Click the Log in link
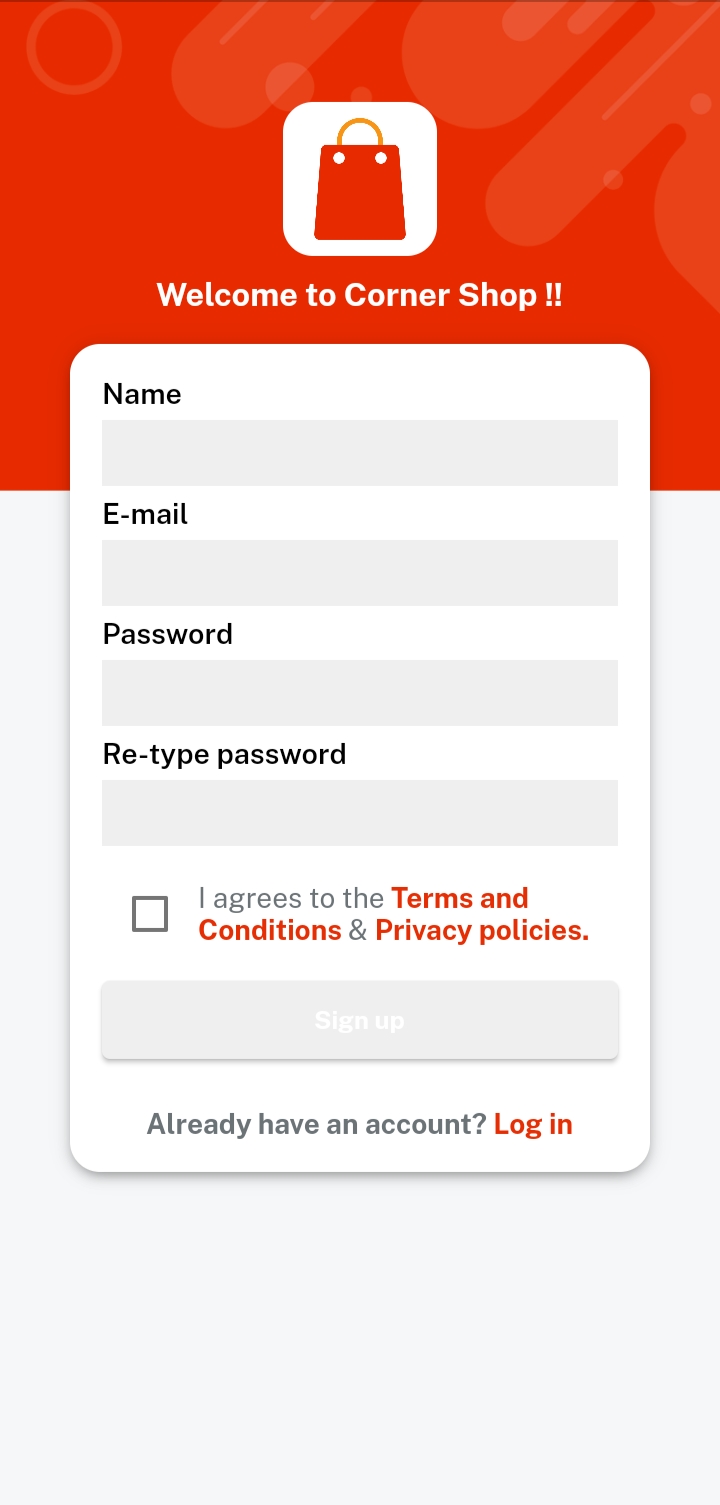720x1505 pixels. coord(533,1123)
